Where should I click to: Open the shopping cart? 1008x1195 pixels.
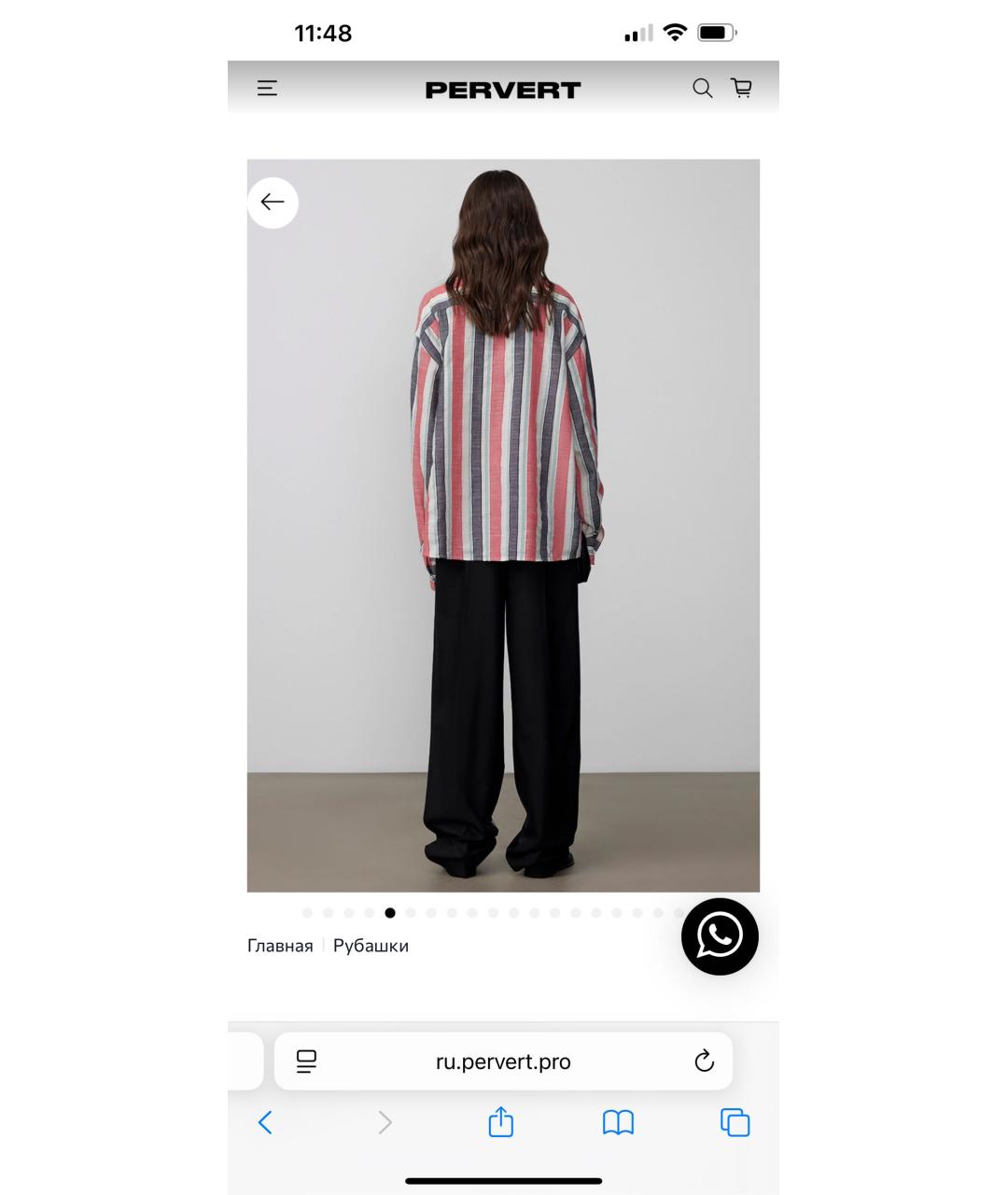pyautogui.click(x=742, y=89)
